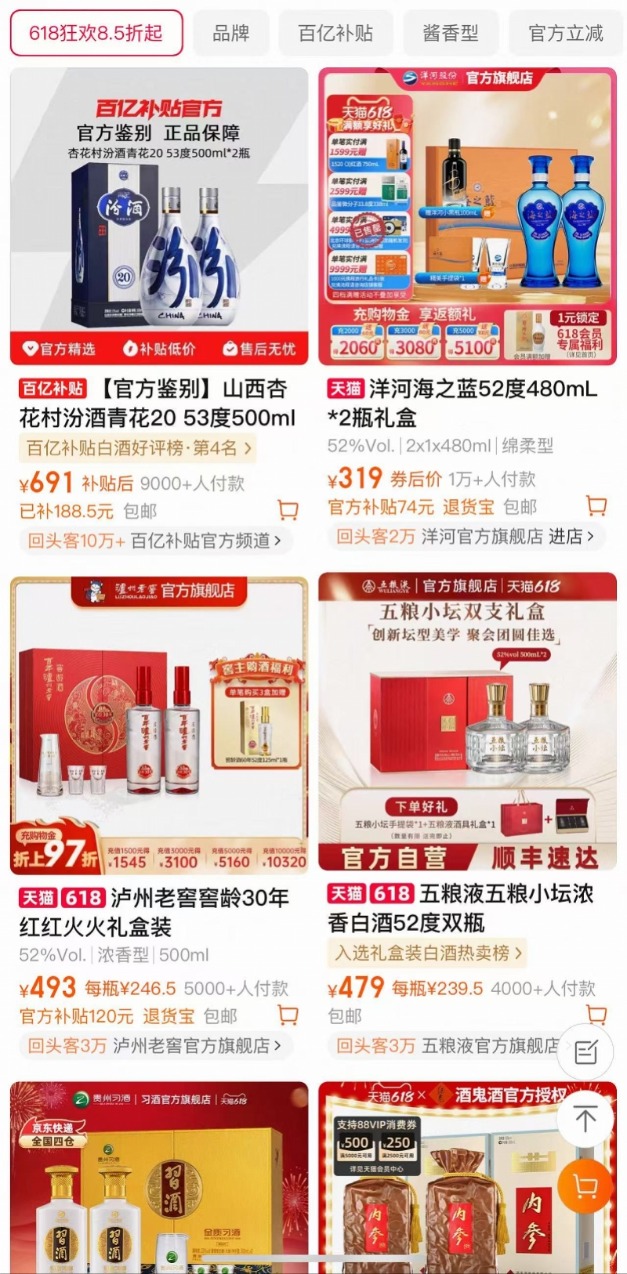Filter results by 品牌

point(231,33)
